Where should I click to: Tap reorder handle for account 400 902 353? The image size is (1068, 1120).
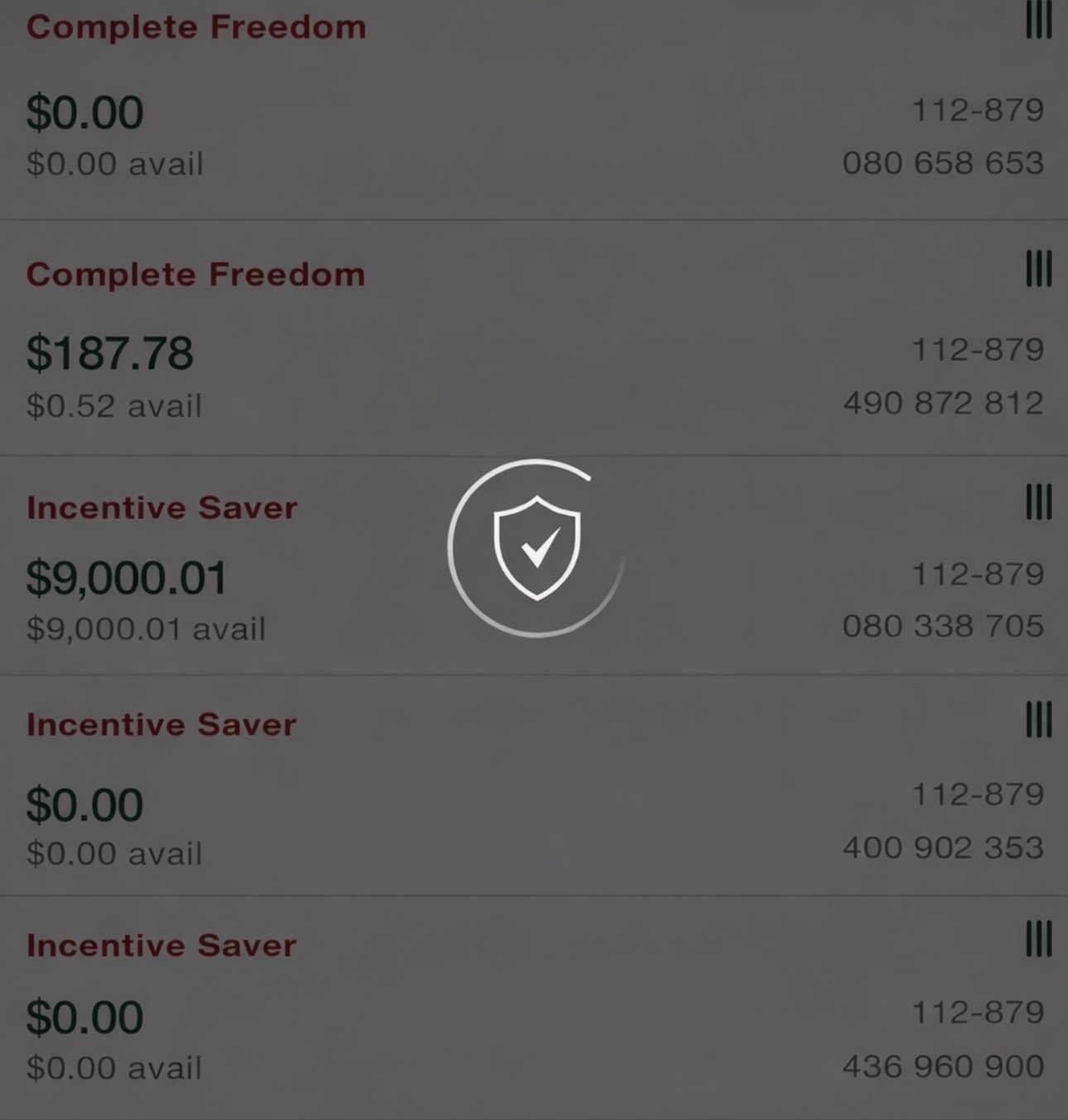[1038, 719]
